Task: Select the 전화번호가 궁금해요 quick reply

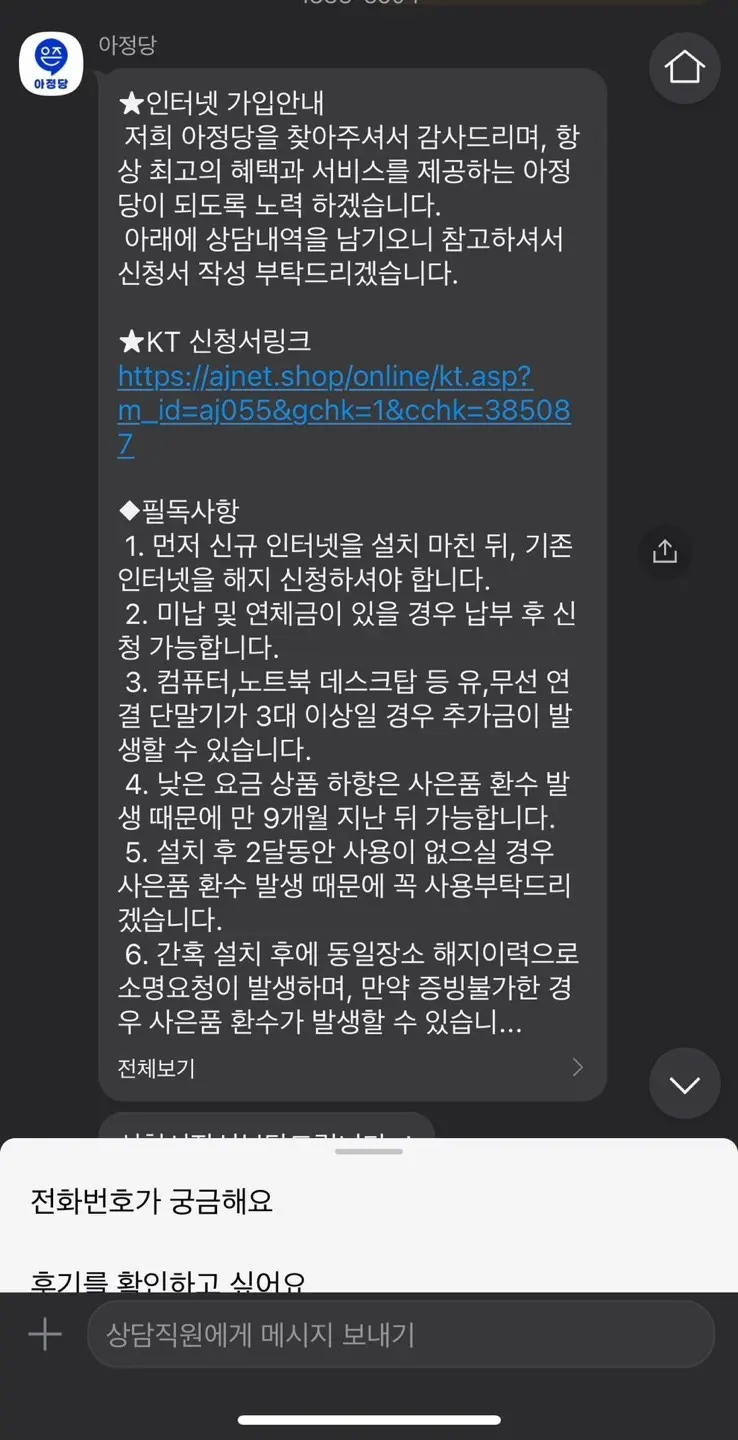Action: coord(152,1200)
